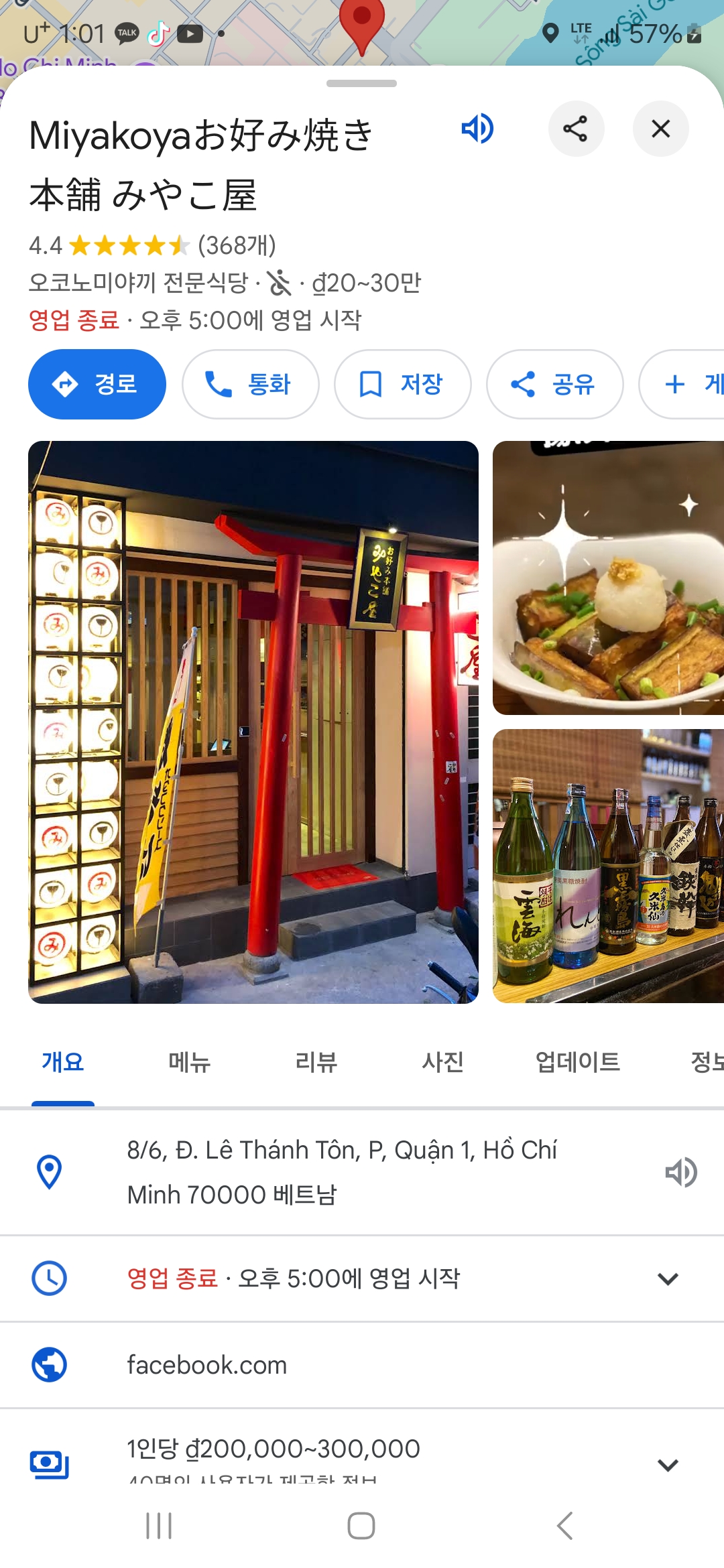
Task: Save this place with 저장
Action: click(x=402, y=385)
